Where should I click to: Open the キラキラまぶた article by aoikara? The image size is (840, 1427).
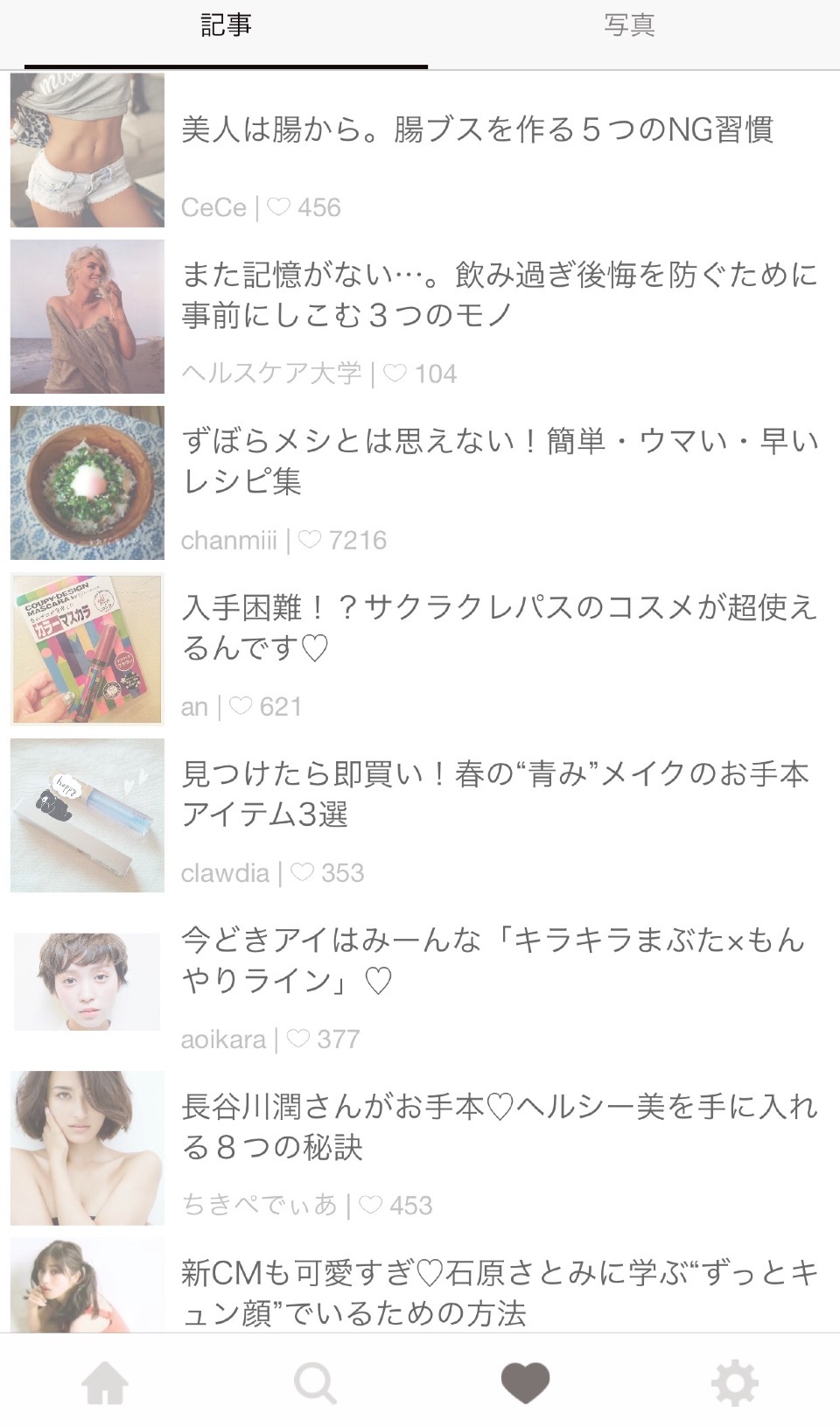pyautogui.click(x=492, y=960)
